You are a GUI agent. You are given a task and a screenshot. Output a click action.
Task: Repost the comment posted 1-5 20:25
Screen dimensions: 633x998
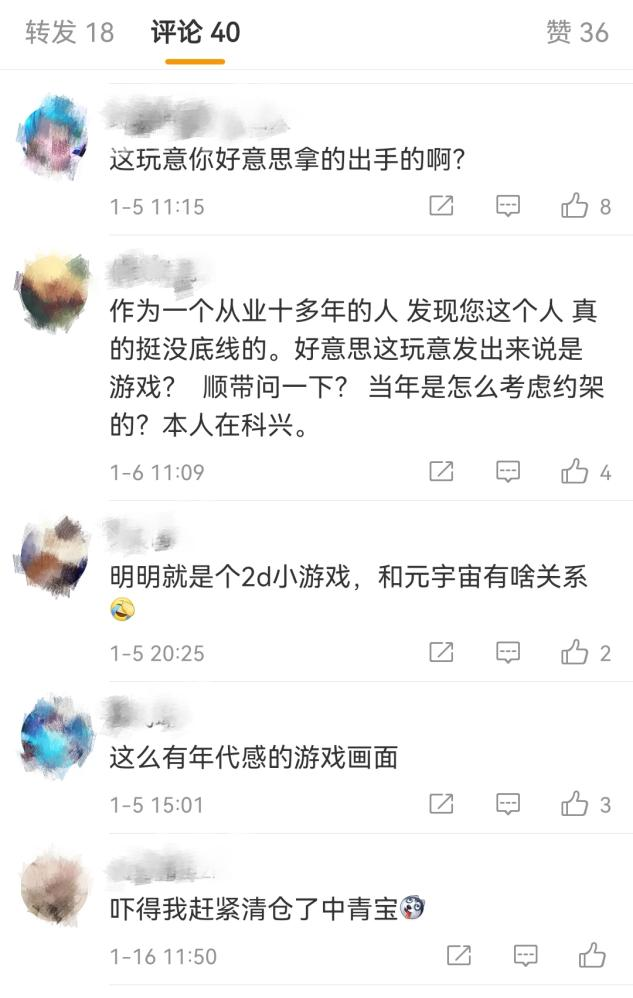pos(441,653)
